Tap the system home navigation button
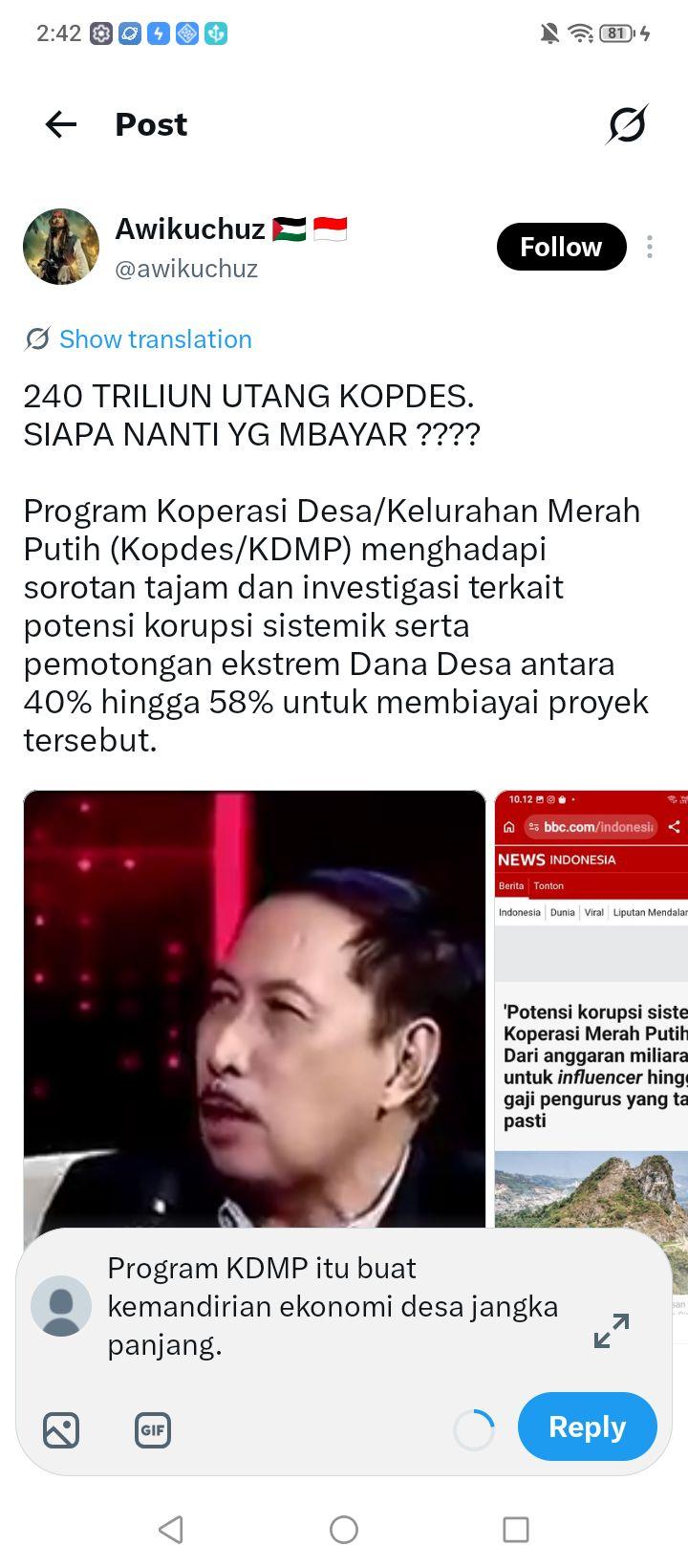The width and height of the screenshot is (688, 1568). point(344,1530)
